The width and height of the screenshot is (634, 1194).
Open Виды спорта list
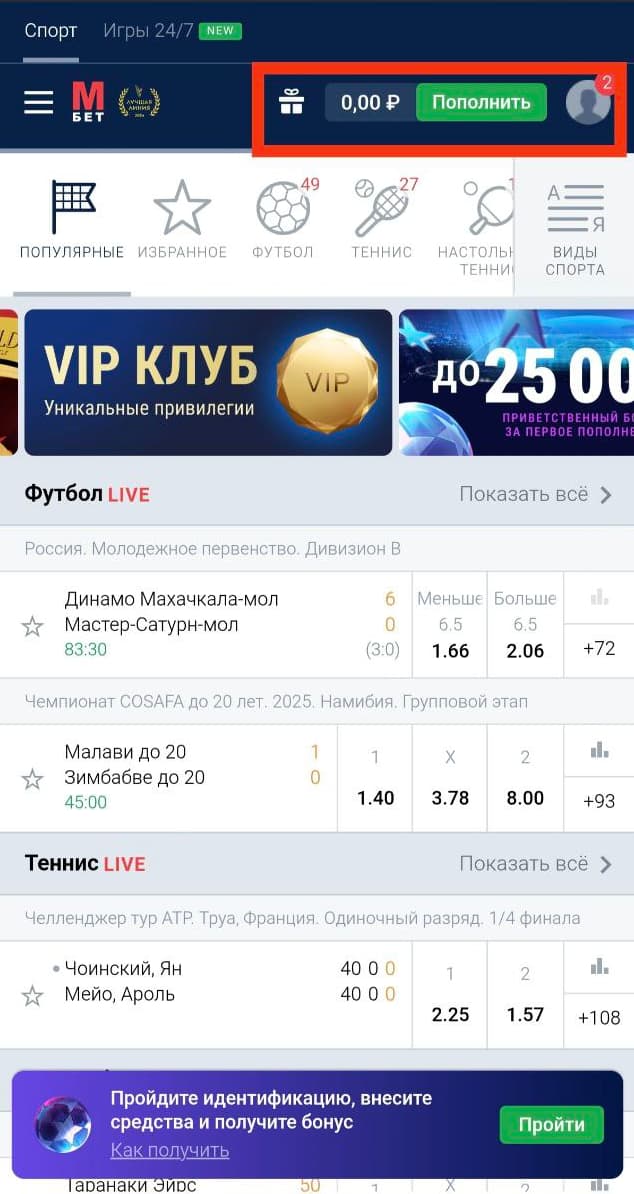pos(575,228)
